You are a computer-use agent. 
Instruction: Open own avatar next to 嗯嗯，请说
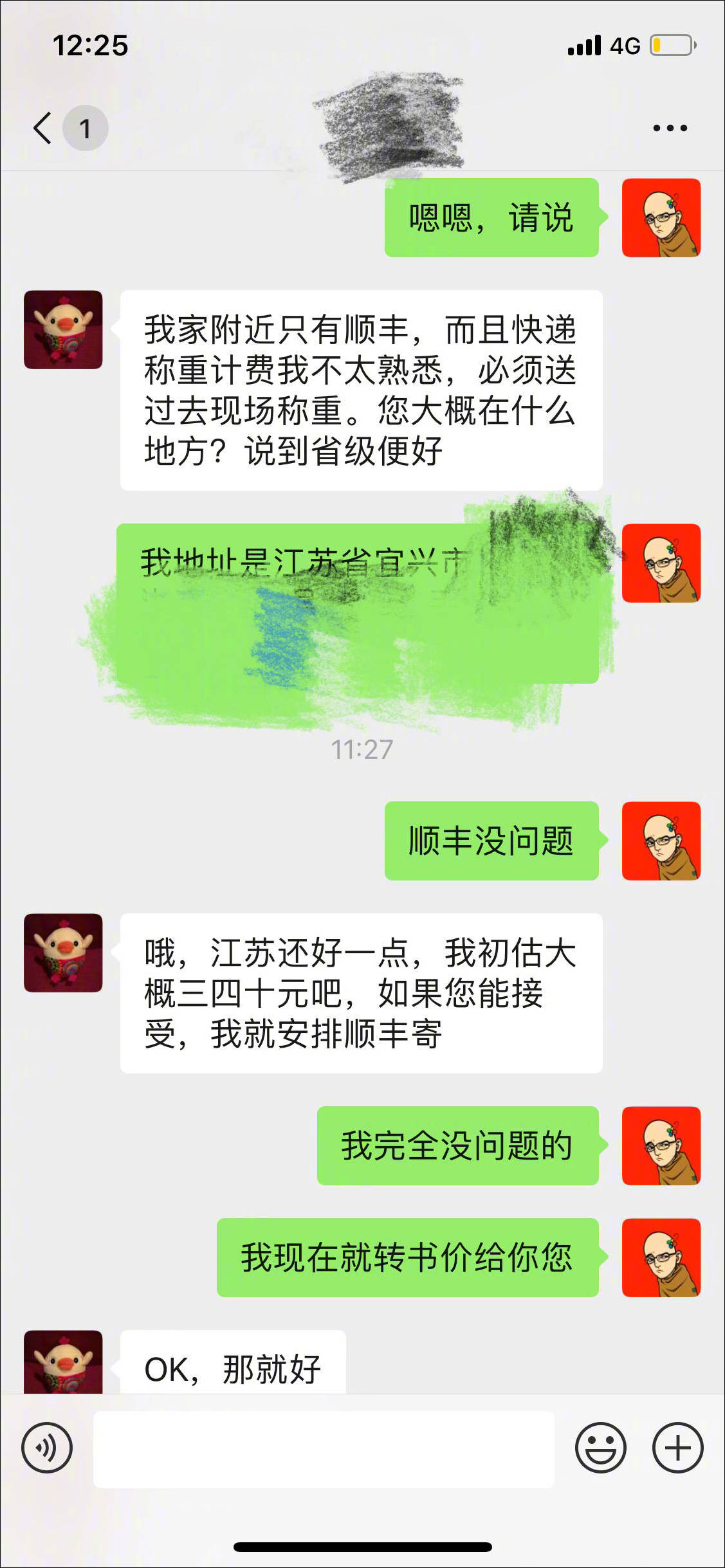coord(661,218)
